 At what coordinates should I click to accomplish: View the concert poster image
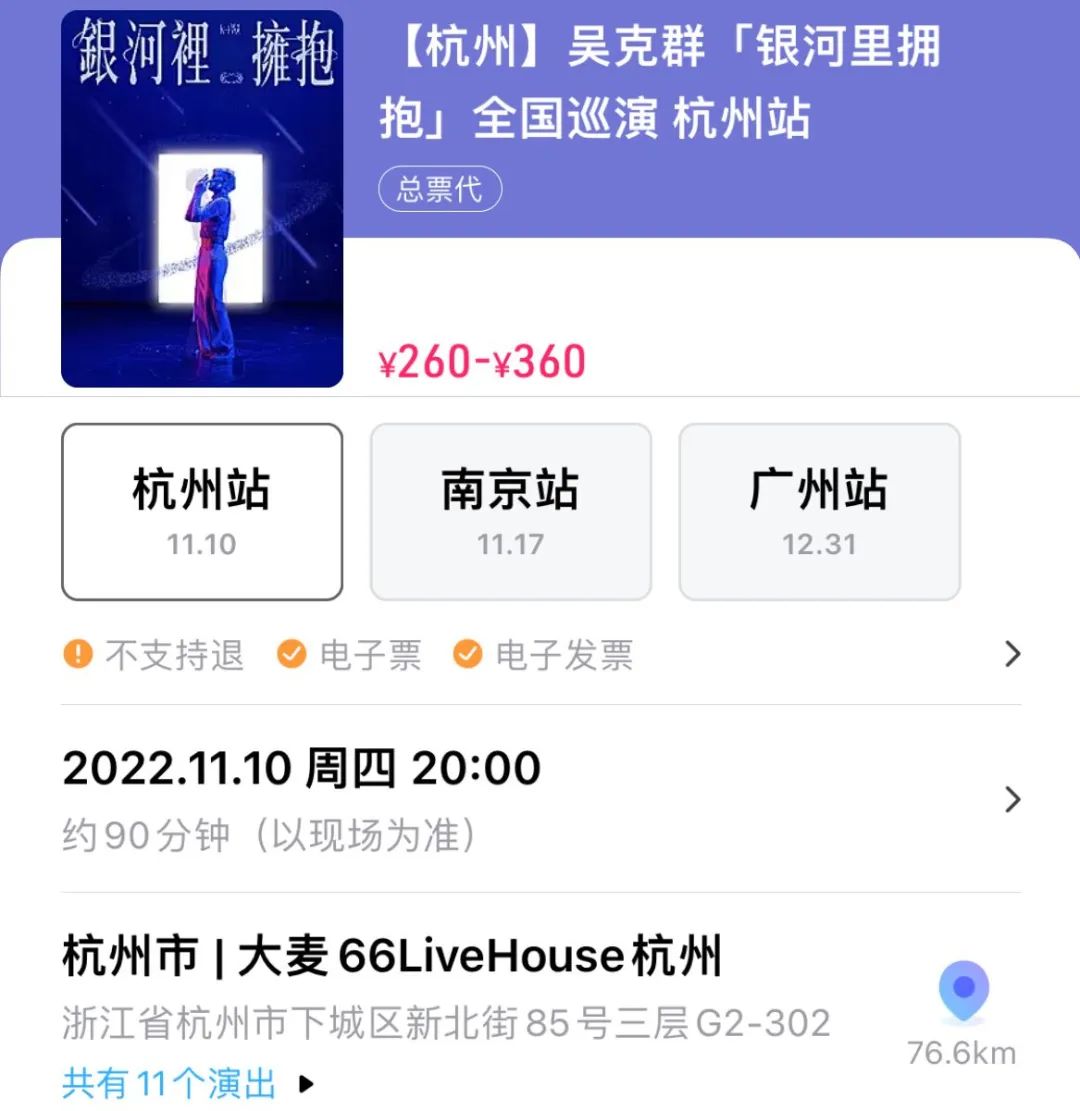(x=202, y=198)
